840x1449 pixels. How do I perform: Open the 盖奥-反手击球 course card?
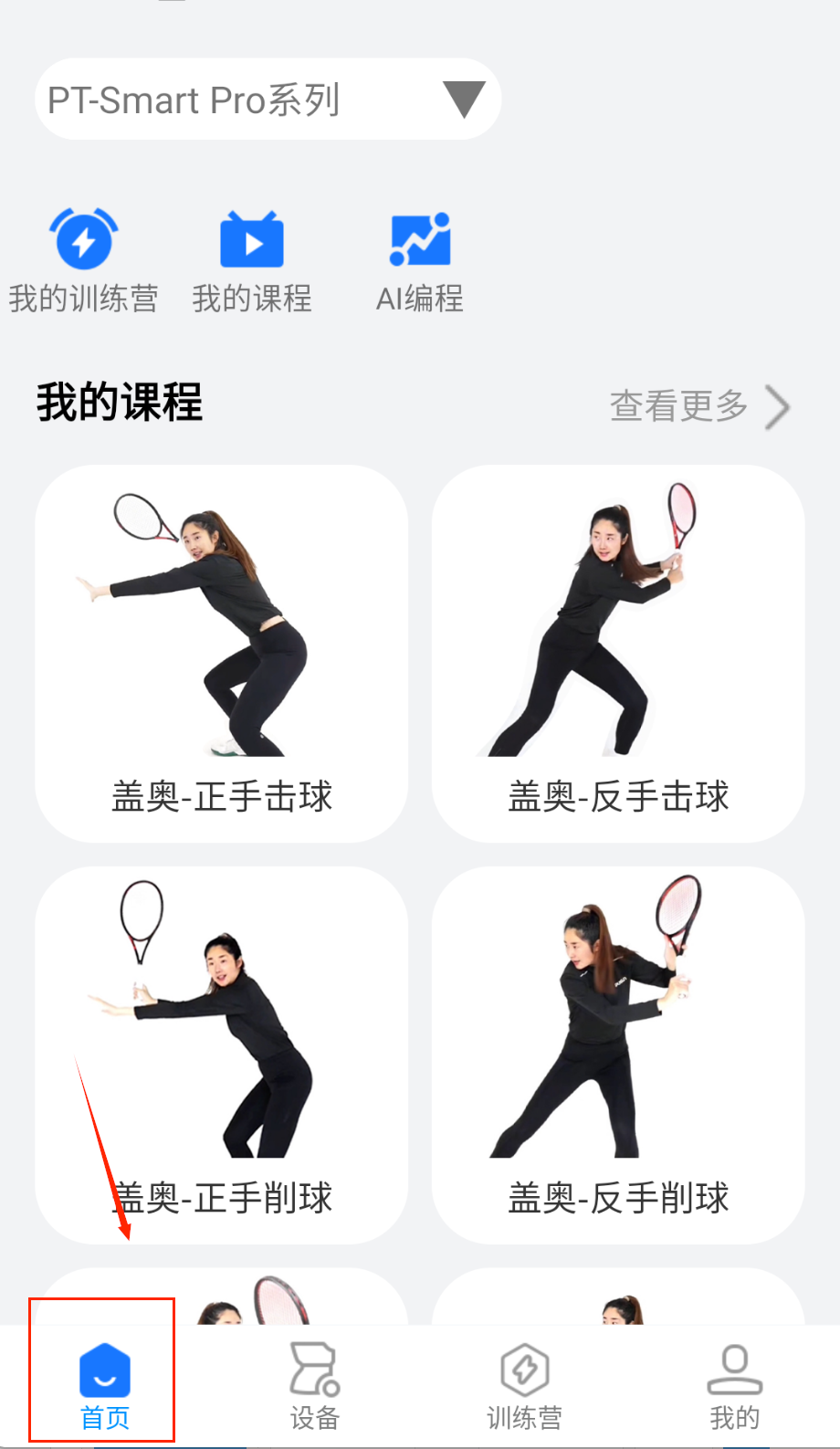[618, 653]
